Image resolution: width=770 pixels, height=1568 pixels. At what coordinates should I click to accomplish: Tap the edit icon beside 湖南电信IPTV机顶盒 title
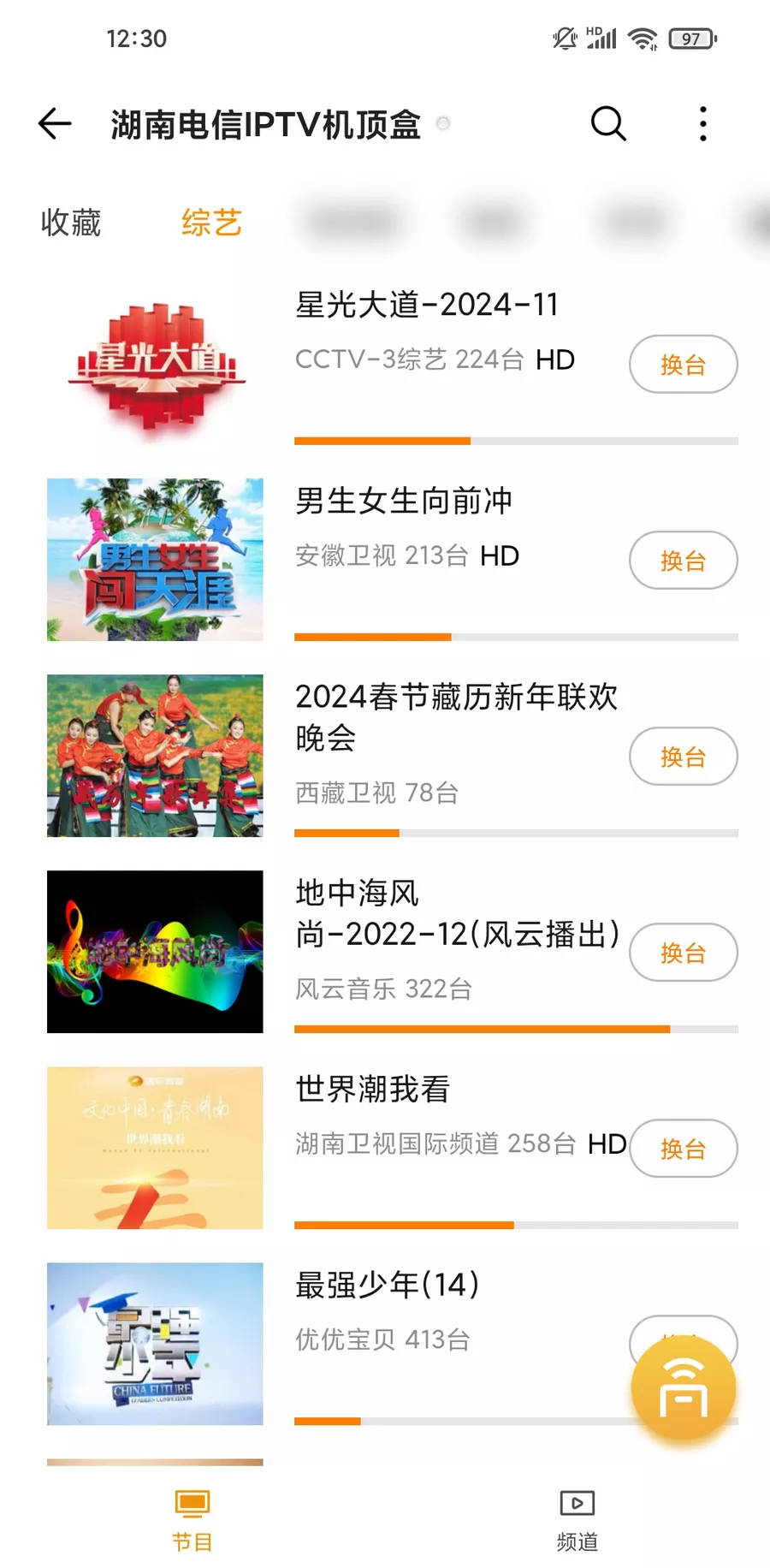point(442,124)
